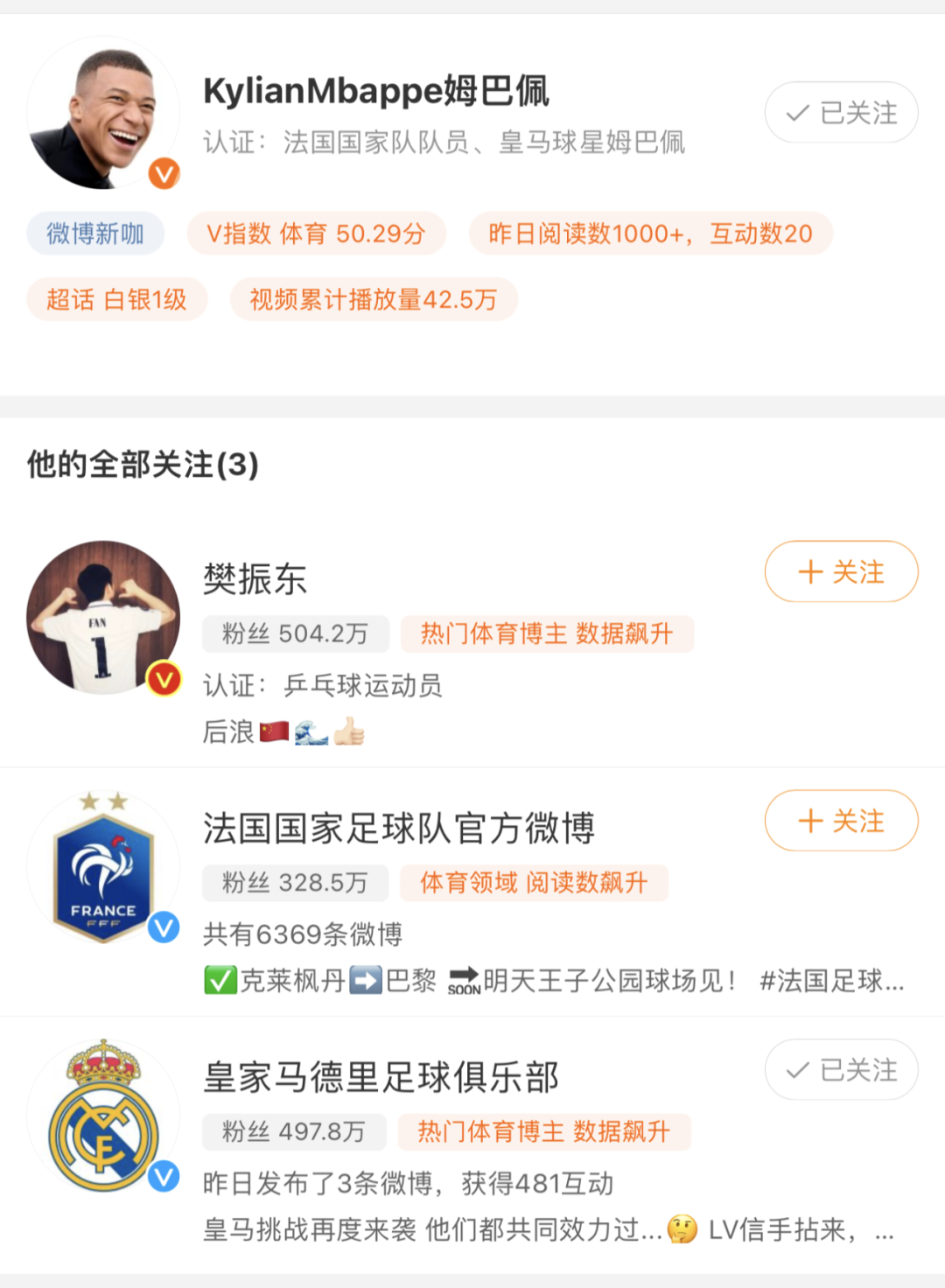The width and height of the screenshot is (945, 1288).
Task: Unfollow KylianMbappe姆巴佩 via the 已关注 button
Action: [841, 113]
